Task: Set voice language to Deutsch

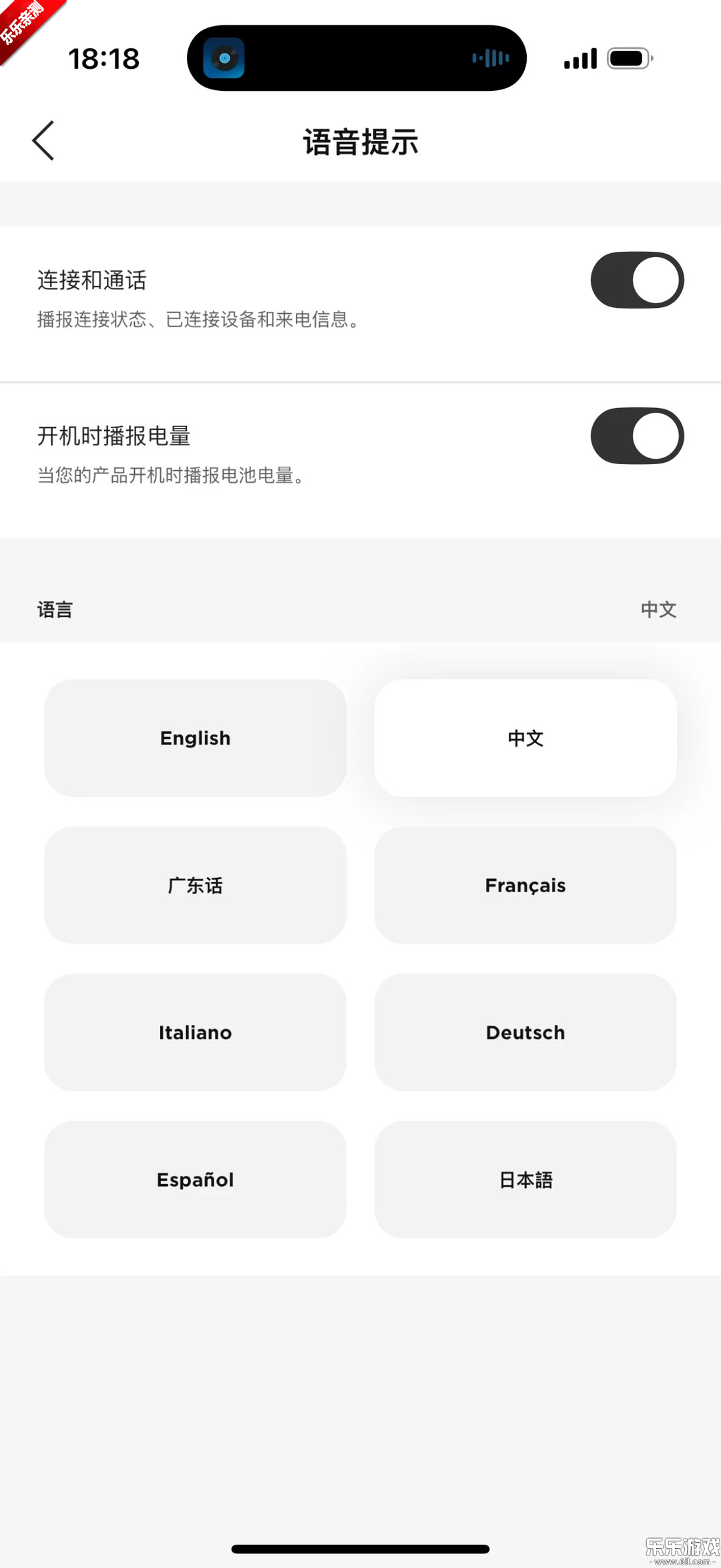Action: (x=525, y=1032)
